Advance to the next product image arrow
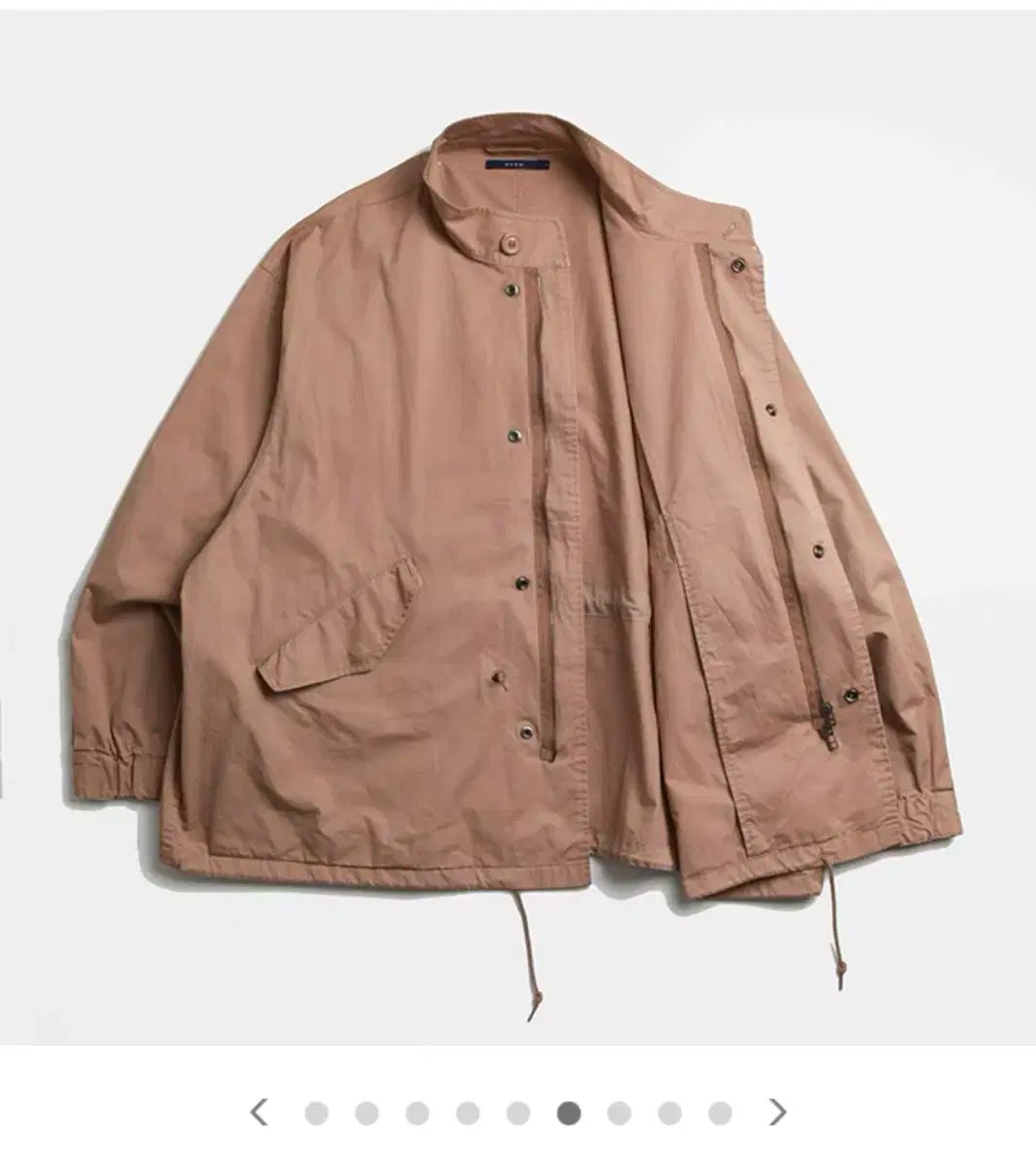 pos(777,1112)
